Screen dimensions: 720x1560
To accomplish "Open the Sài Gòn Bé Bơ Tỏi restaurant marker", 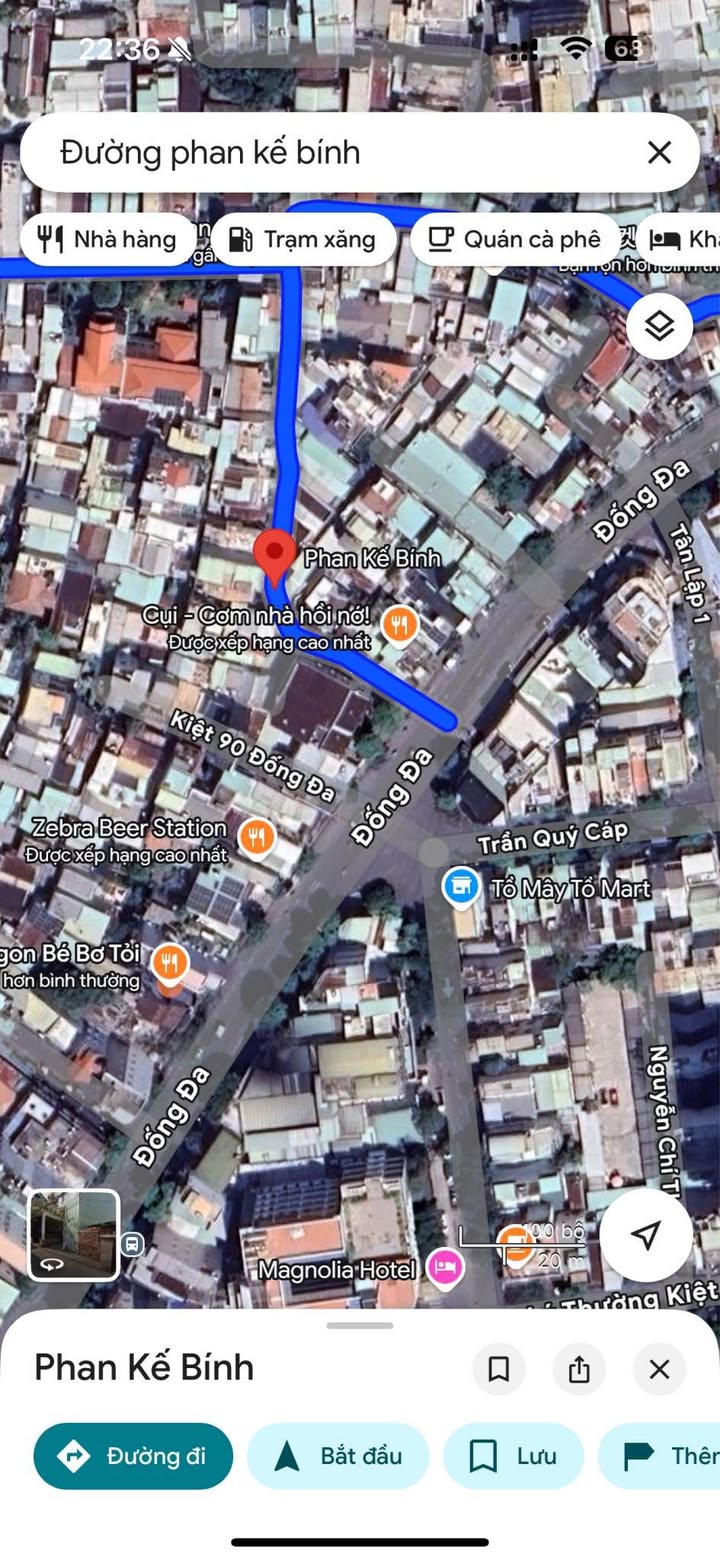I will pos(171,965).
